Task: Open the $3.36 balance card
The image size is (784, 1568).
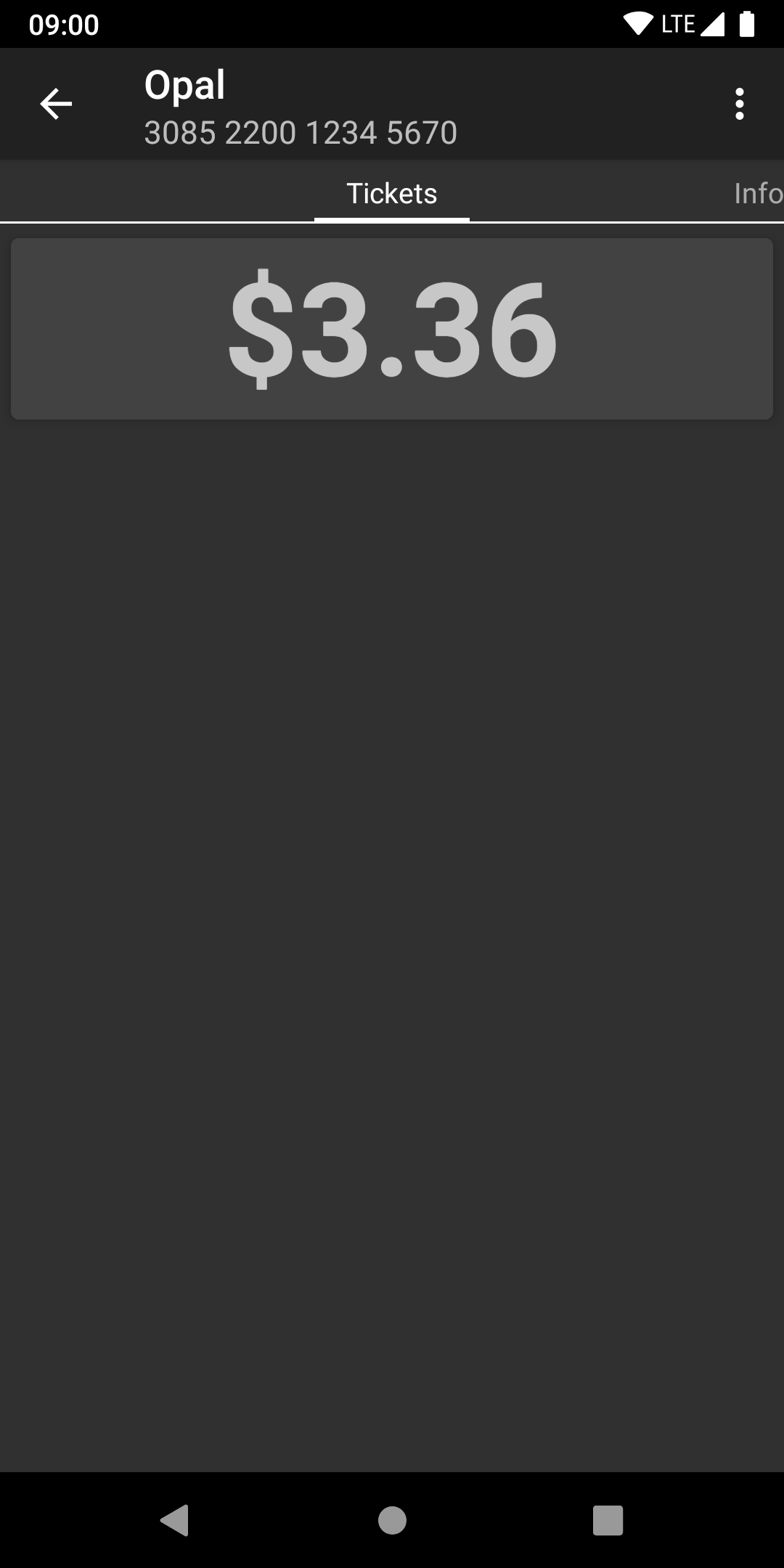Action: (x=392, y=329)
